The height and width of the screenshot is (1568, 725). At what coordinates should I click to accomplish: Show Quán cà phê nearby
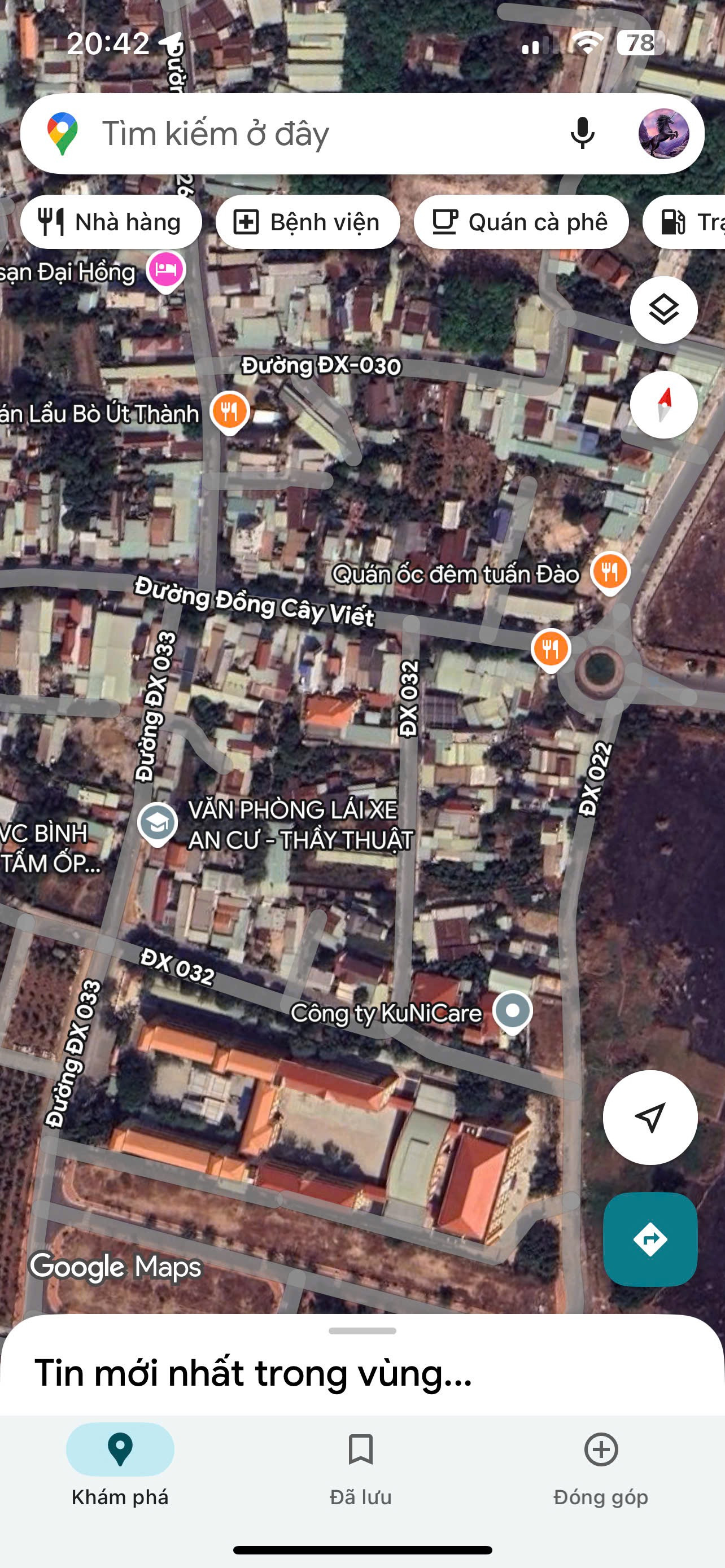pos(521,222)
